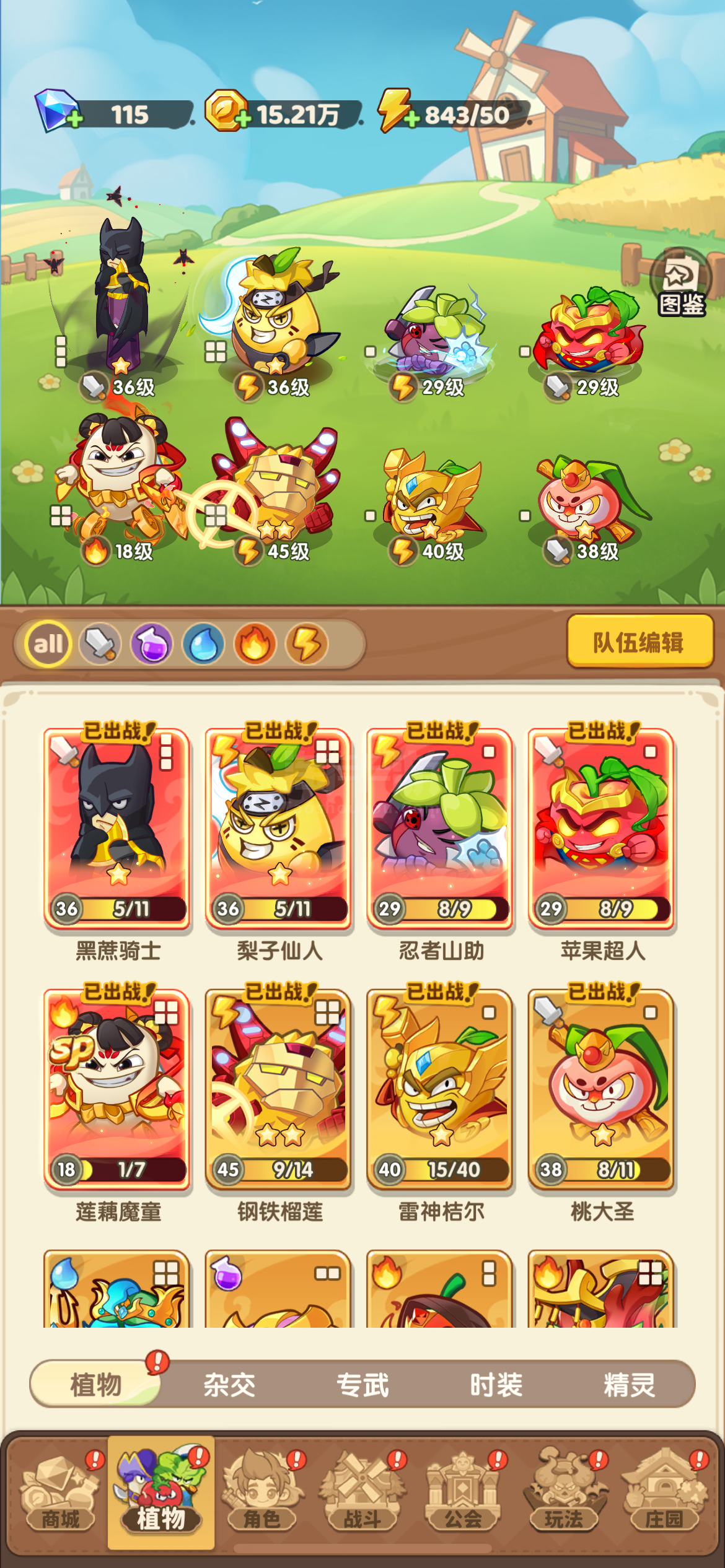
Task: Filter plants by lightning type
Action: coord(305,644)
